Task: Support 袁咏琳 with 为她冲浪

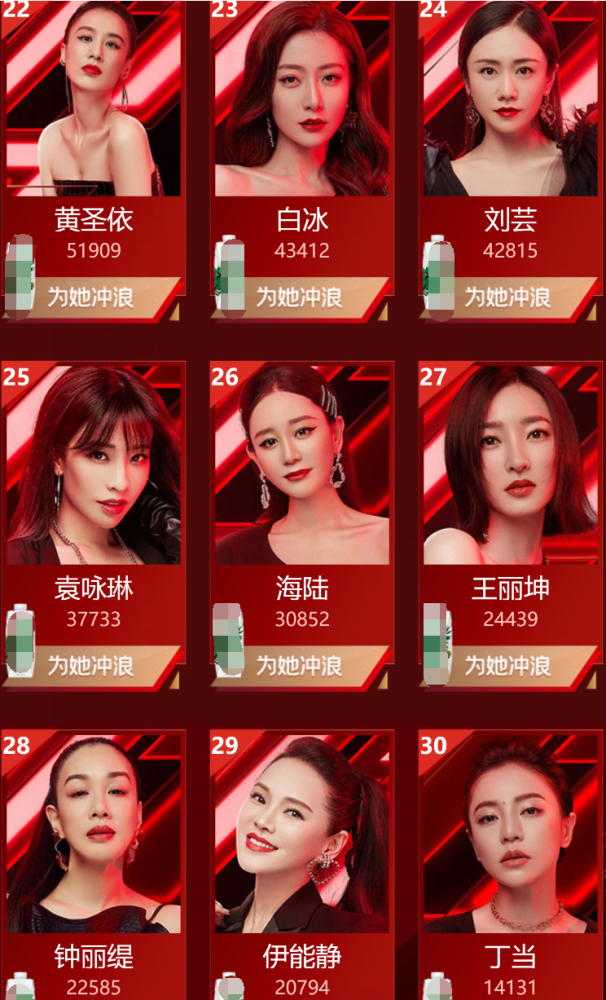Action: [92, 666]
